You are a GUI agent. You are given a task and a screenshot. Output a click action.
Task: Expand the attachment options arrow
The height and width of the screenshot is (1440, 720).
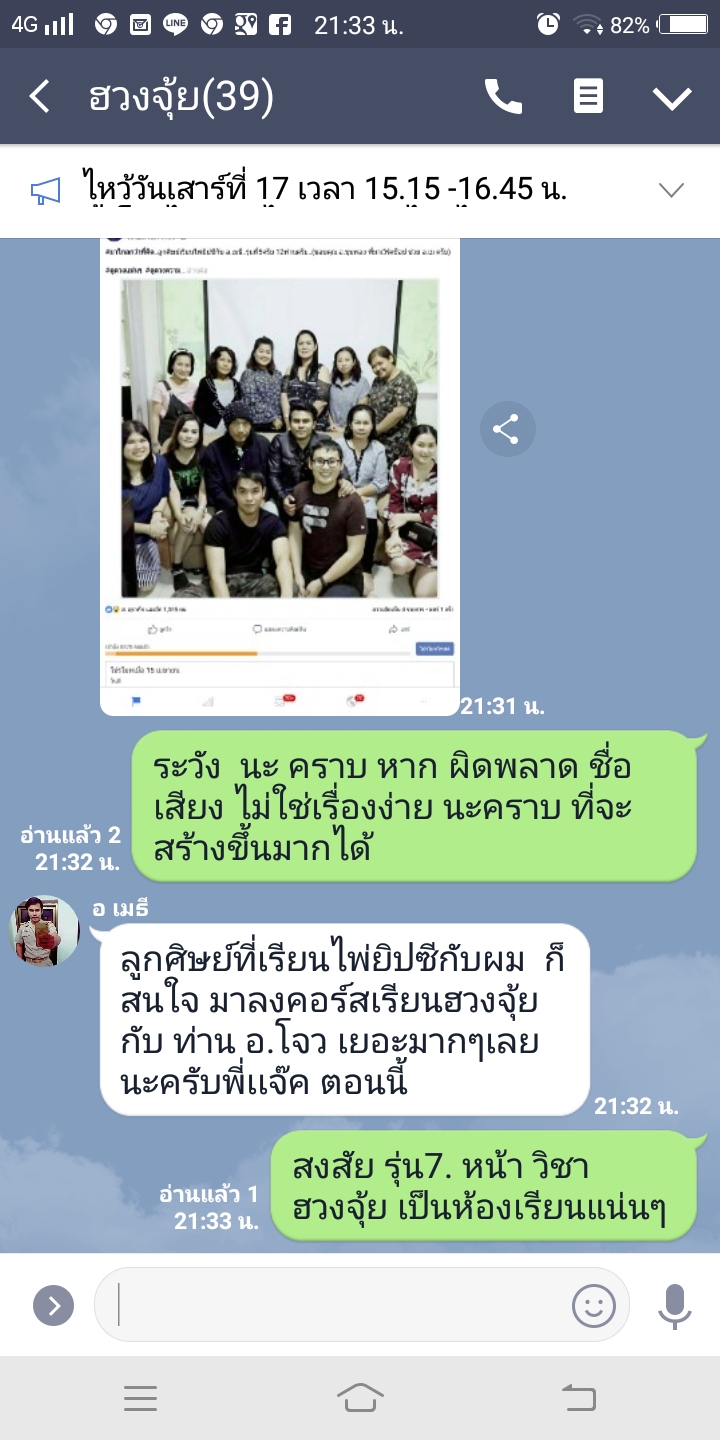tap(53, 1305)
